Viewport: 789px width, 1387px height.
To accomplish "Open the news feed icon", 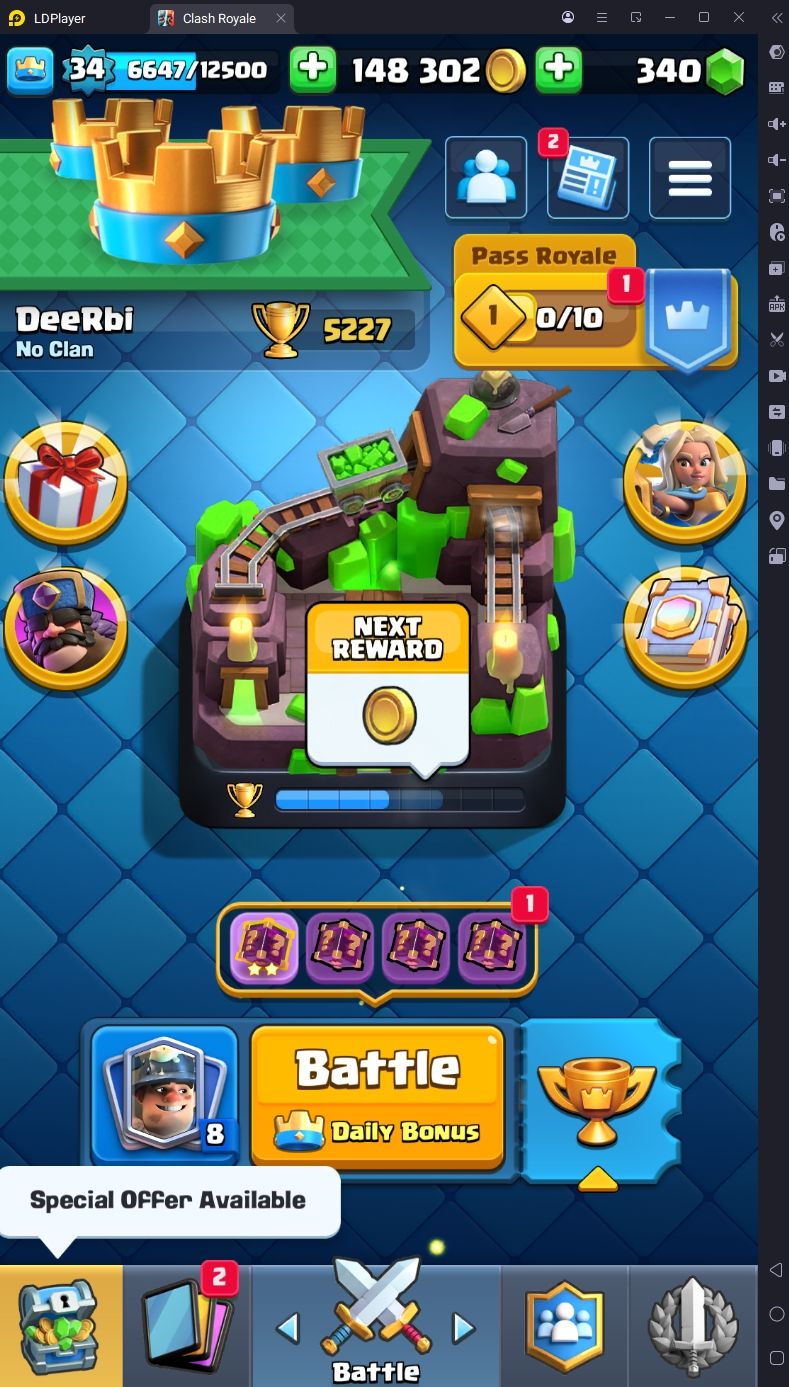I will 588,178.
